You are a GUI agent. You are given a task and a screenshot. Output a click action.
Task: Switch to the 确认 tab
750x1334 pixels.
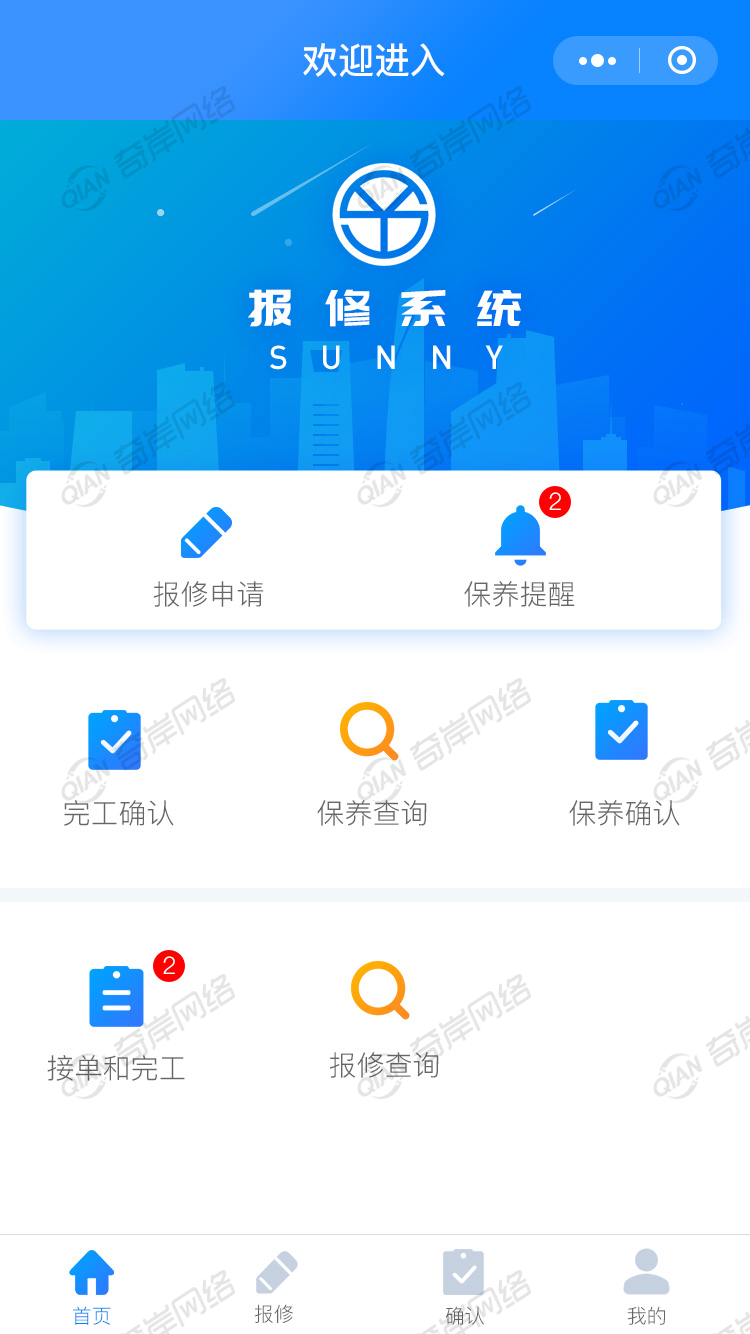464,1288
